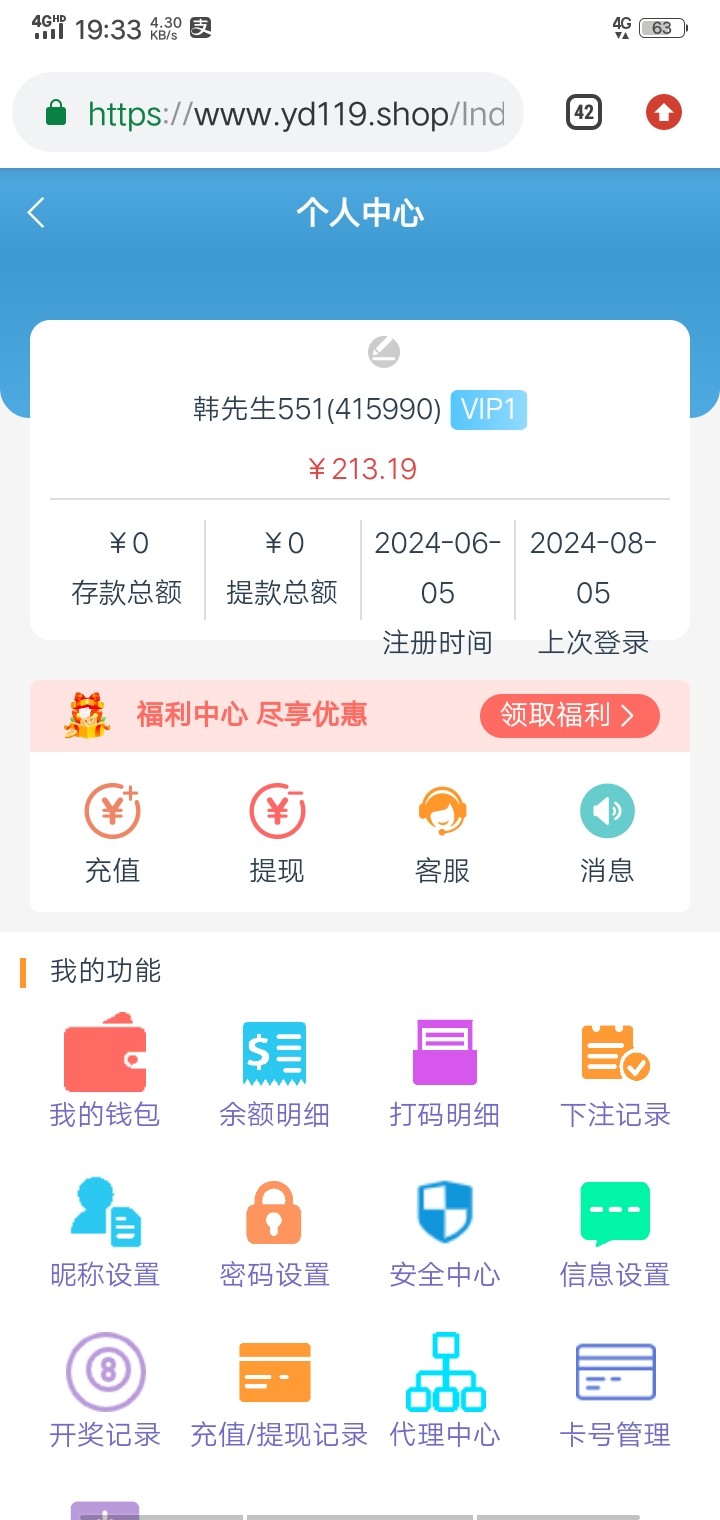View 开奖记录 draw records
The height and width of the screenshot is (1520, 720).
point(105,1392)
